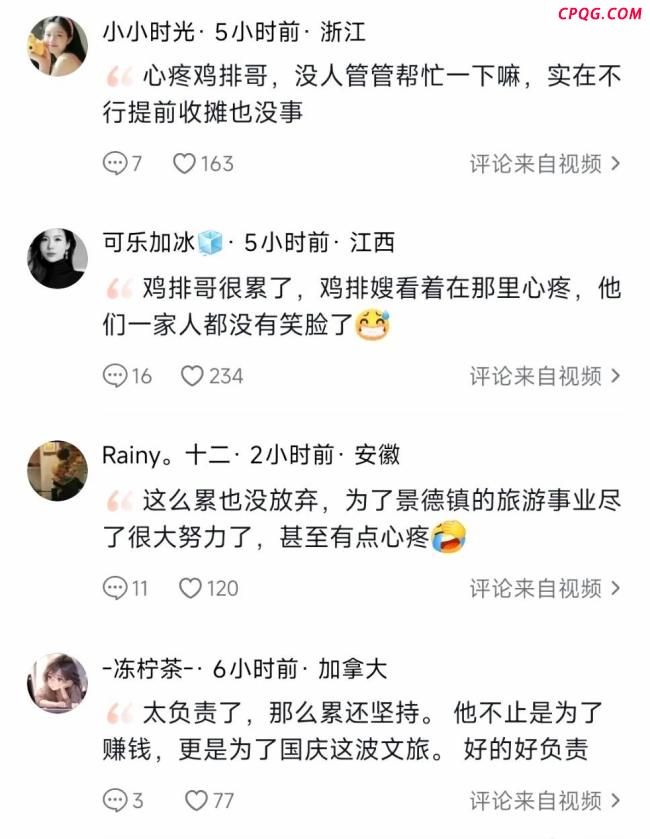Open the video linked to -冻柠茶-'s comment

[x=545, y=800]
